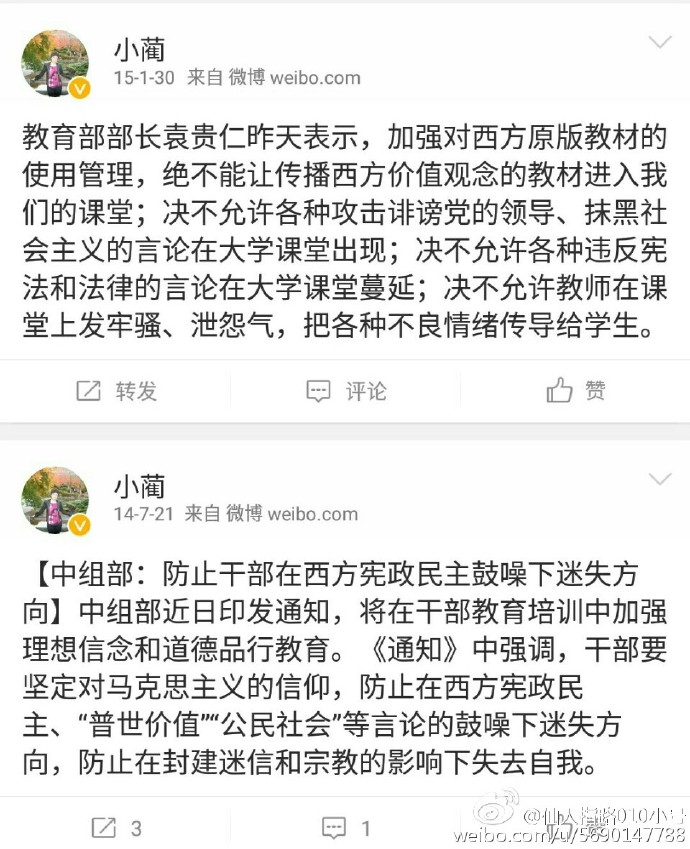Repost the post about 教育部部长袁贵仁
This screenshot has width=690, height=849.
click(116, 391)
